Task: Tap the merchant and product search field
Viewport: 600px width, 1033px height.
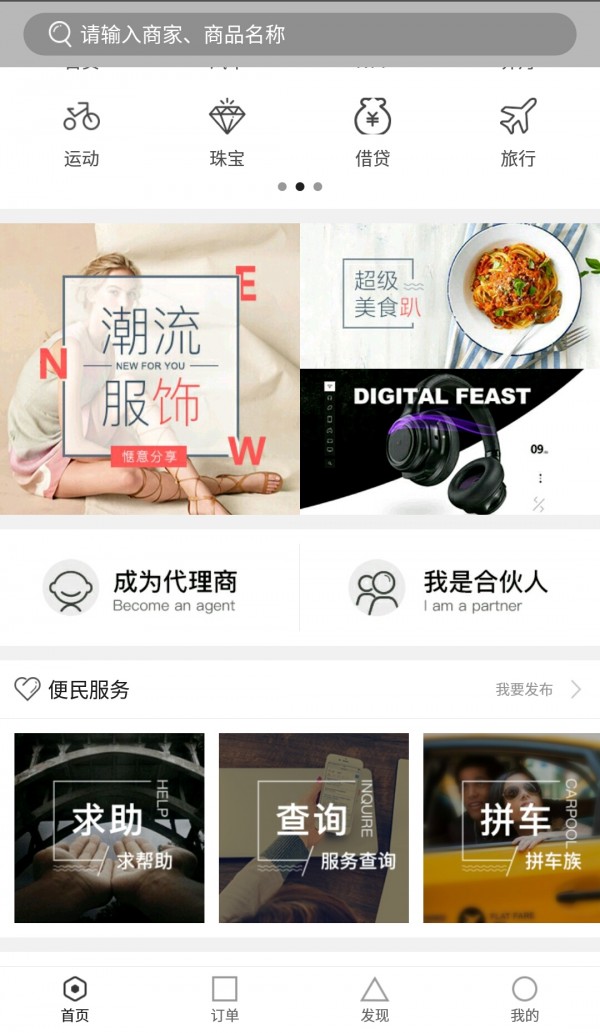Action: point(300,35)
